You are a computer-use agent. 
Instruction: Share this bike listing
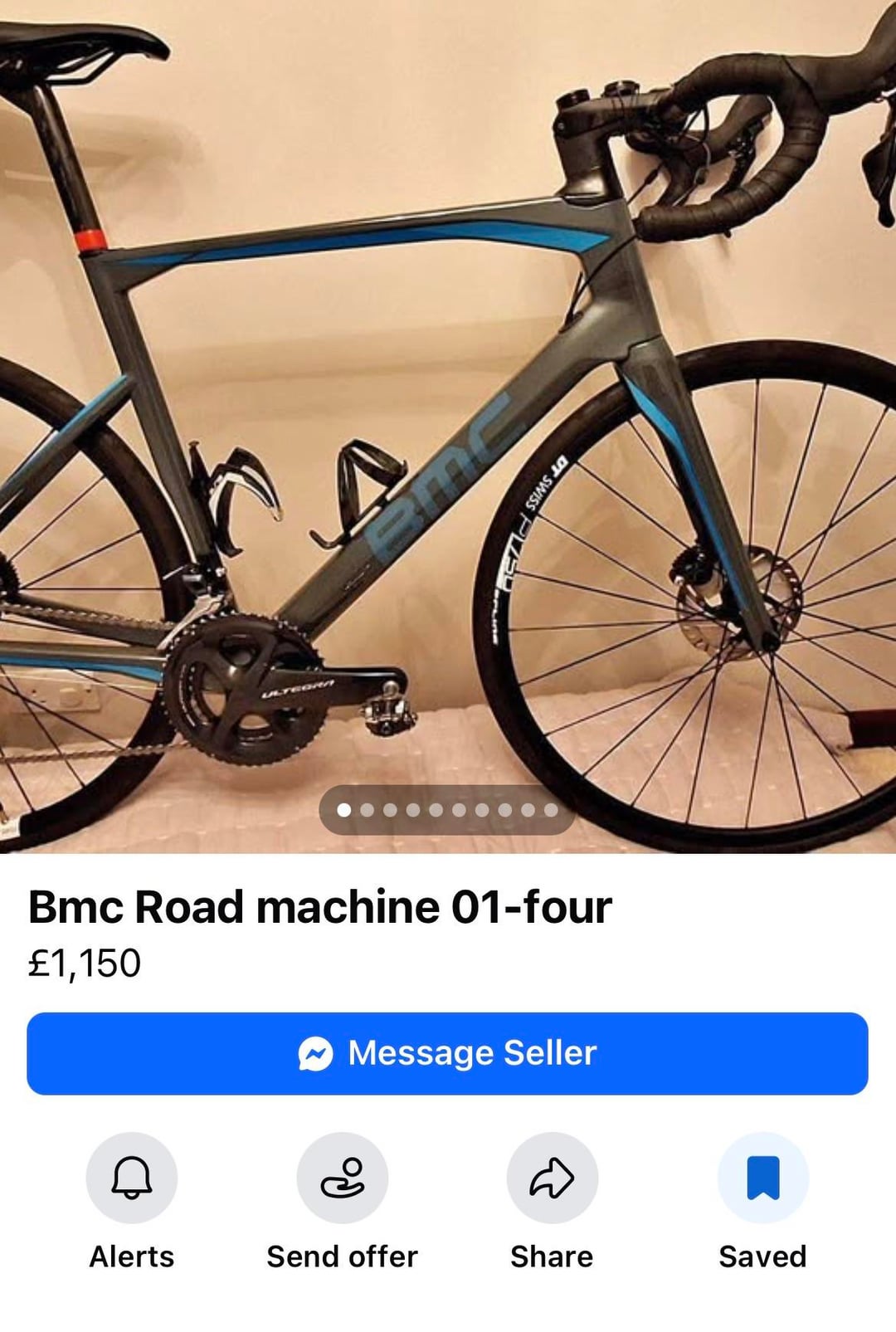pyautogui.click(x=552, y=1178)
